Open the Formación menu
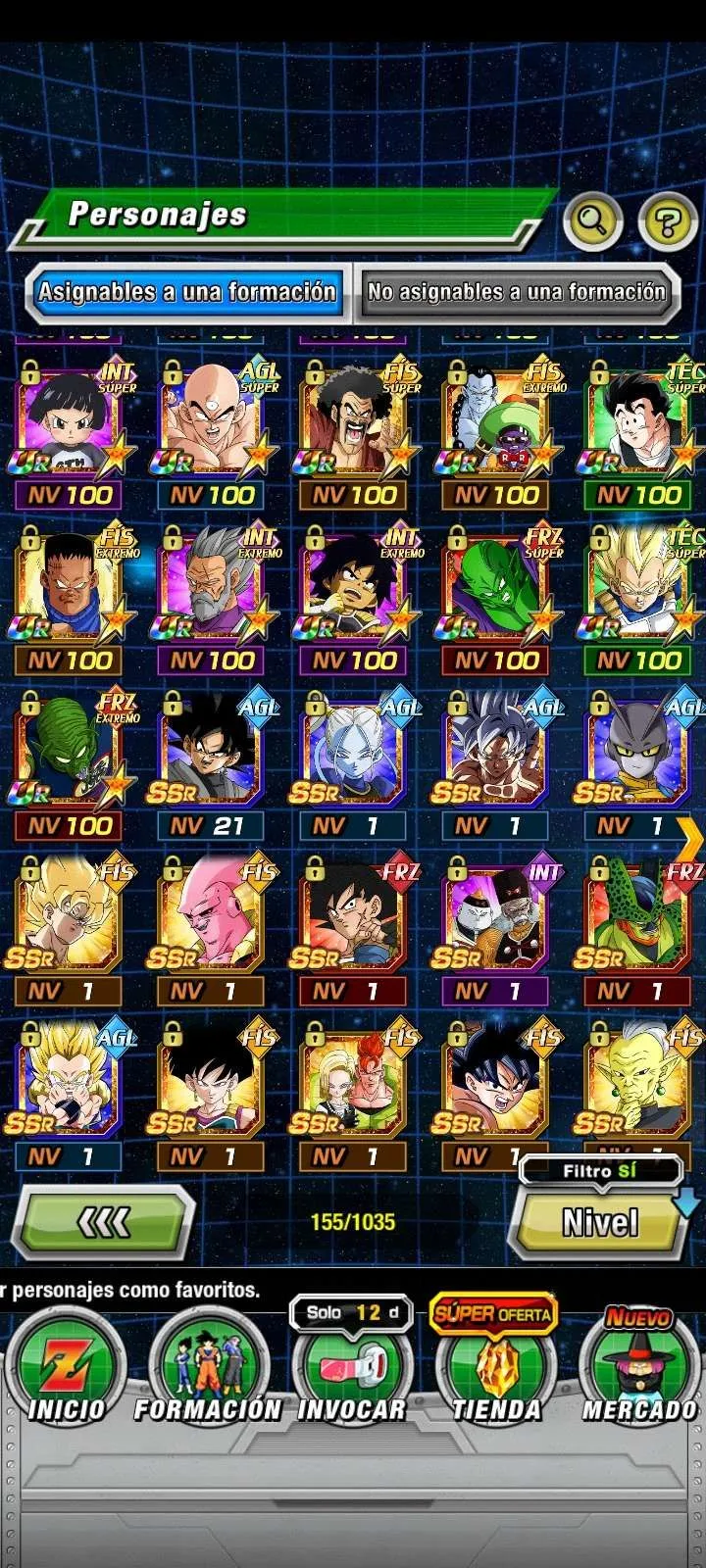This screenshot has width=706, height=1568. click(x=208, y=1369)
